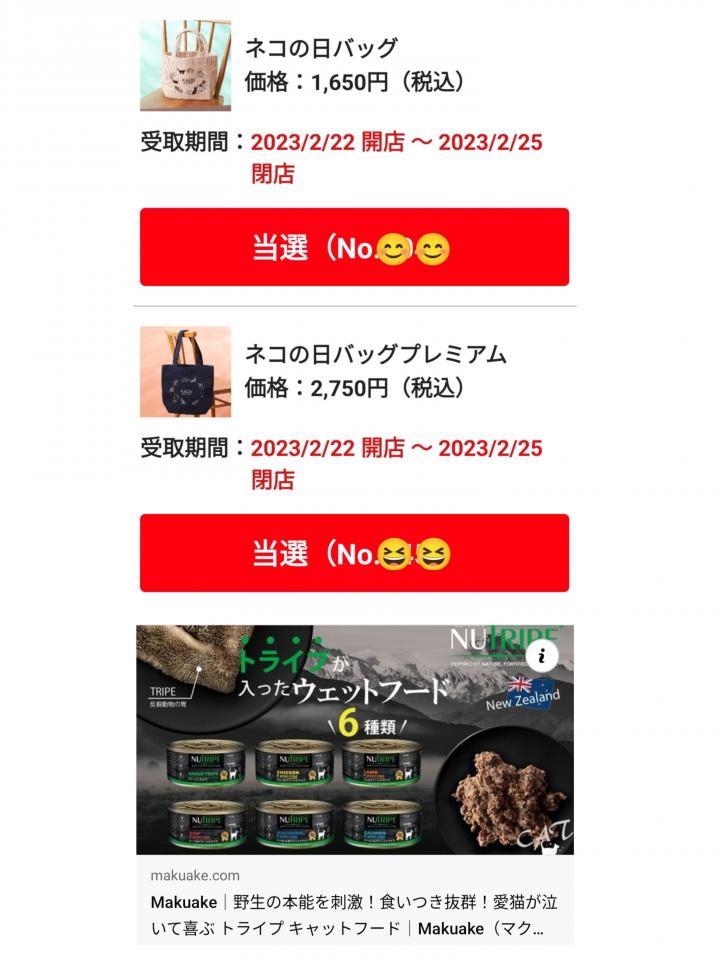Image resolution: width=720 pixels, height=960 pixels.
Task: Tap the ad info icon on the banner
Action: click(x=541, y=656)
